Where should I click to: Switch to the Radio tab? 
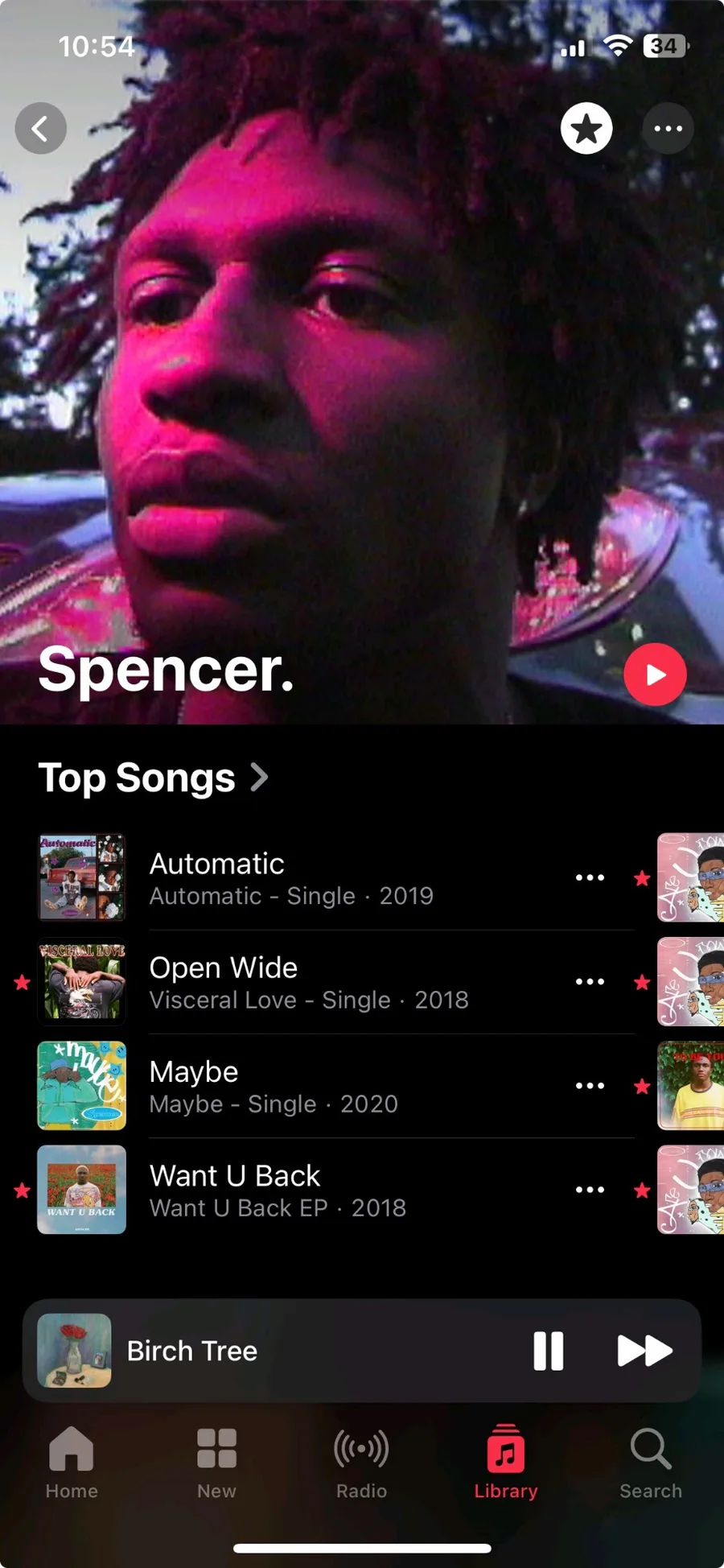(361, 1463)
